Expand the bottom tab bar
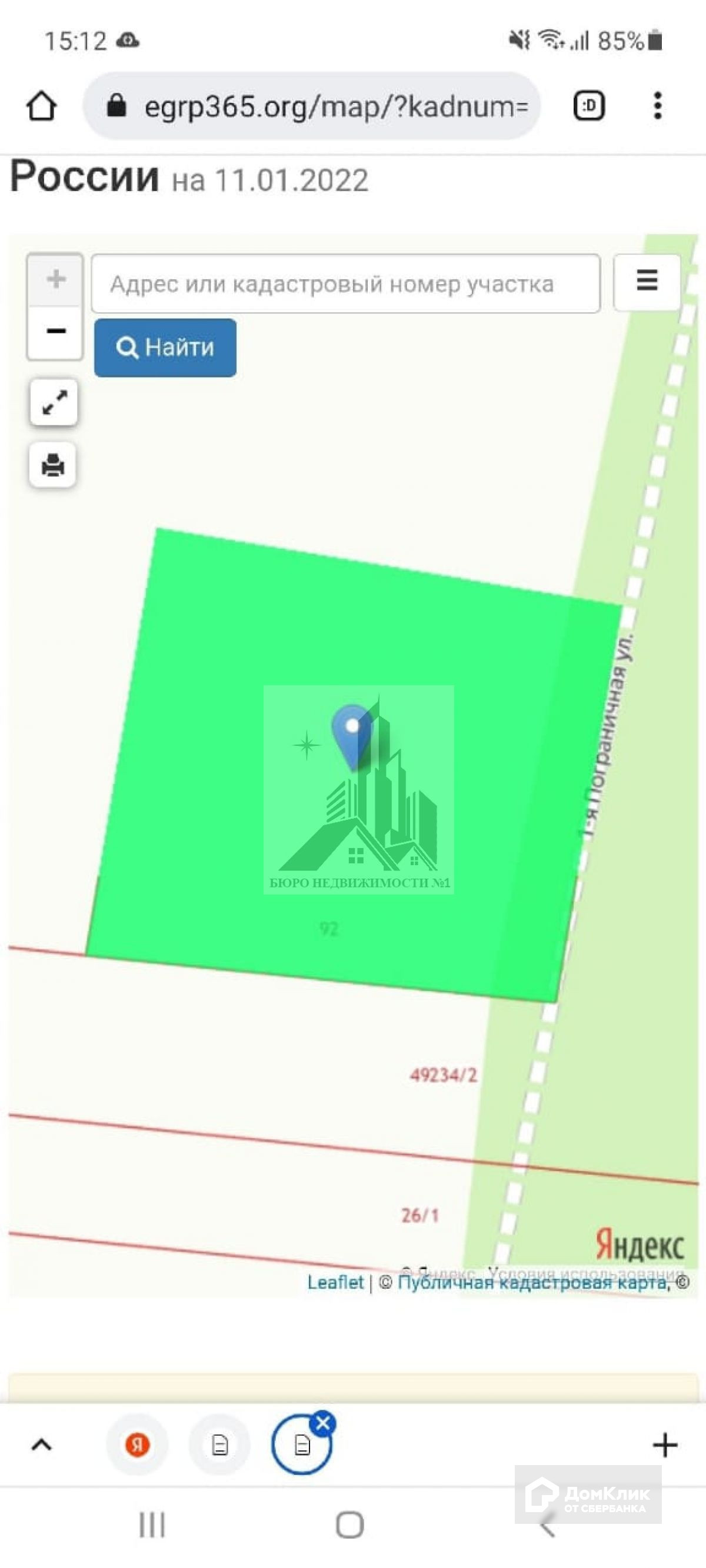Viewport: 706px width, 1568px height. (41, 1444)
